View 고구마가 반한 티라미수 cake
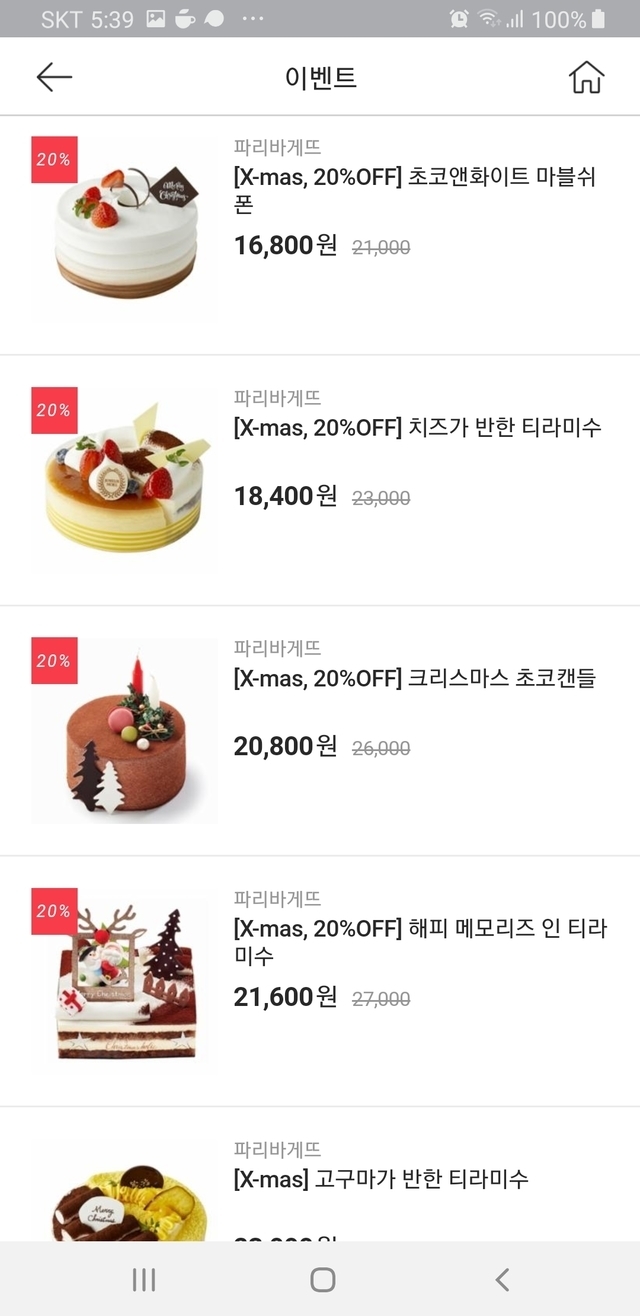The height and width of the screenshot is (1316, 640). (x=380, y=1179)
